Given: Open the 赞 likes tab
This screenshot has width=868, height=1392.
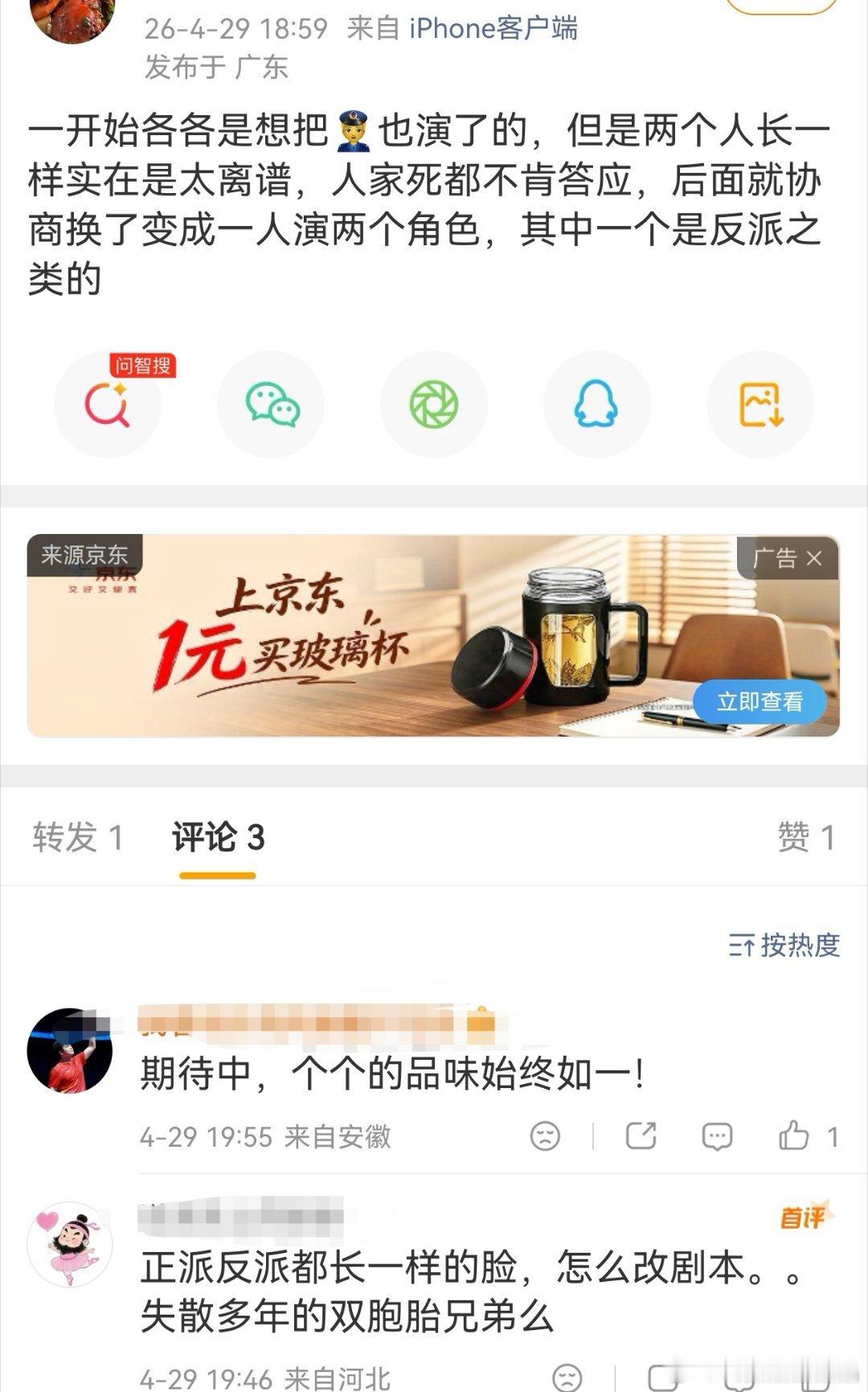Looking at the screenshot, I should (x=806, y=837).
